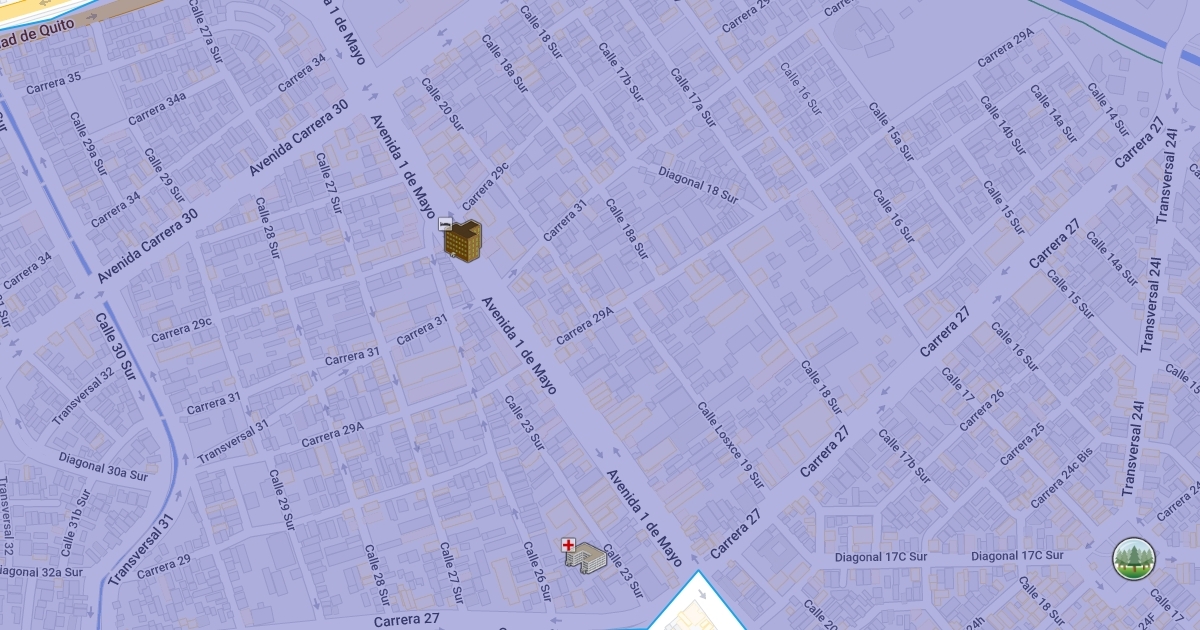Select the hospital marker with red cross
Image resolution: width=1200 pixels, height=630 pixels.
tap(585, 557)
